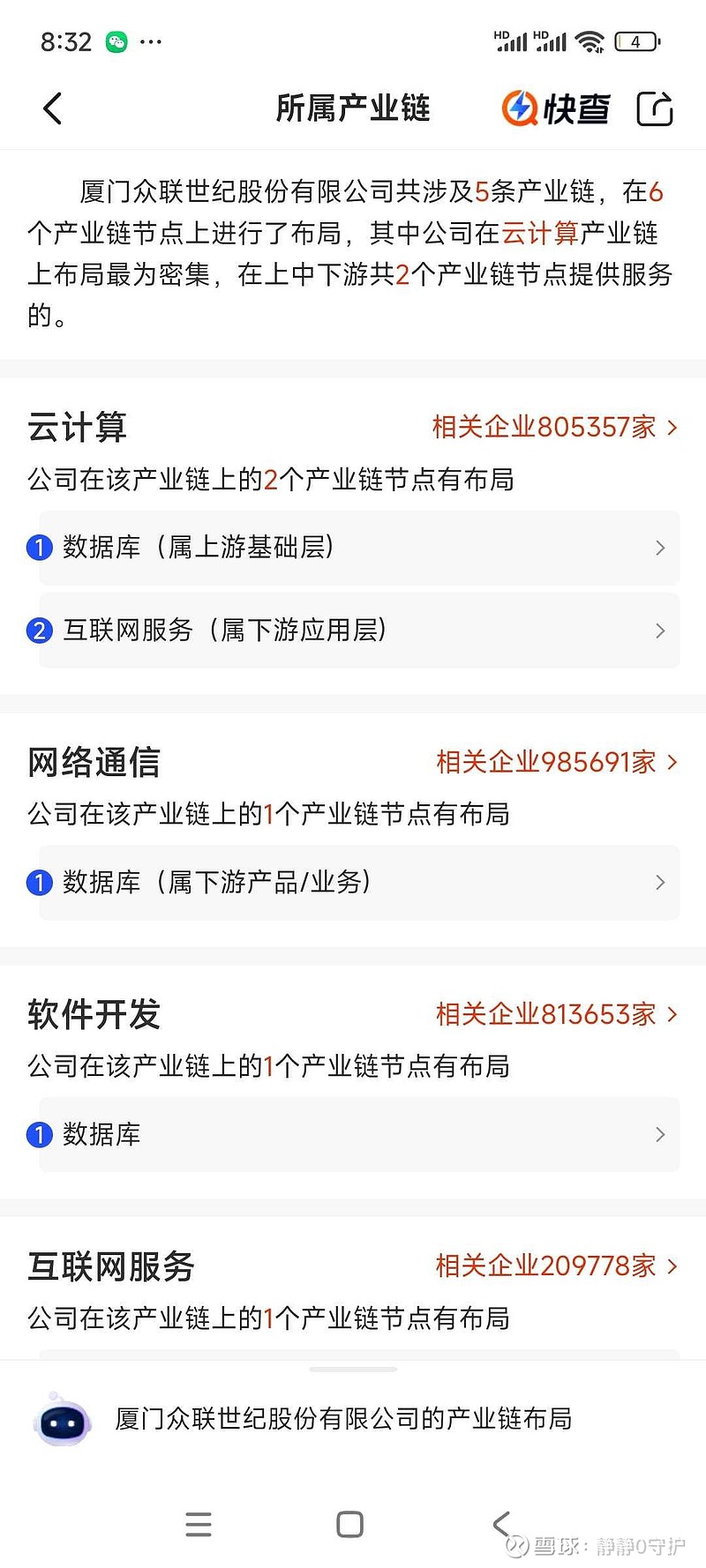Open the share icon at top right
706x1568 pixels.
654,108
